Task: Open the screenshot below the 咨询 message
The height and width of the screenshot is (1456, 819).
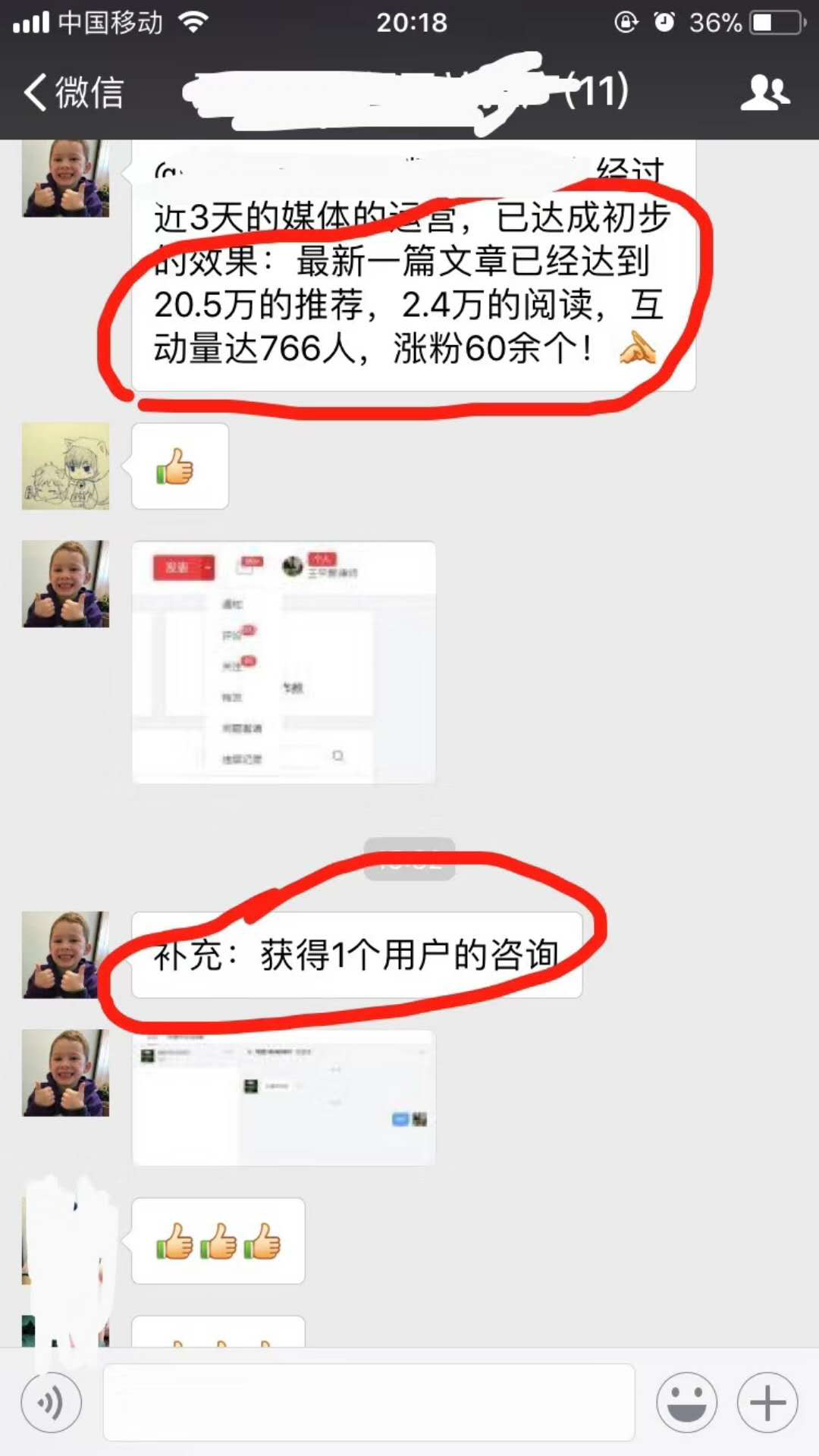Action: (x=284, y=1097)
